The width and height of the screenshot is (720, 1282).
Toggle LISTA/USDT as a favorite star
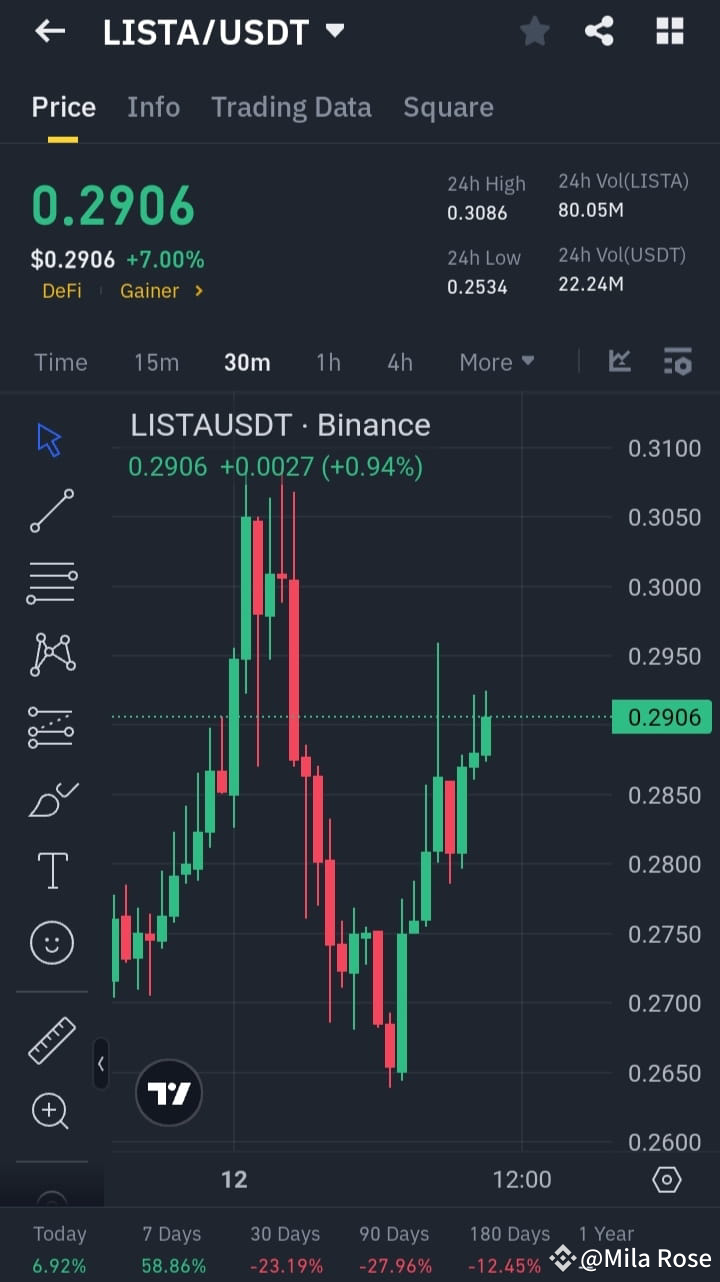[534, 31]
